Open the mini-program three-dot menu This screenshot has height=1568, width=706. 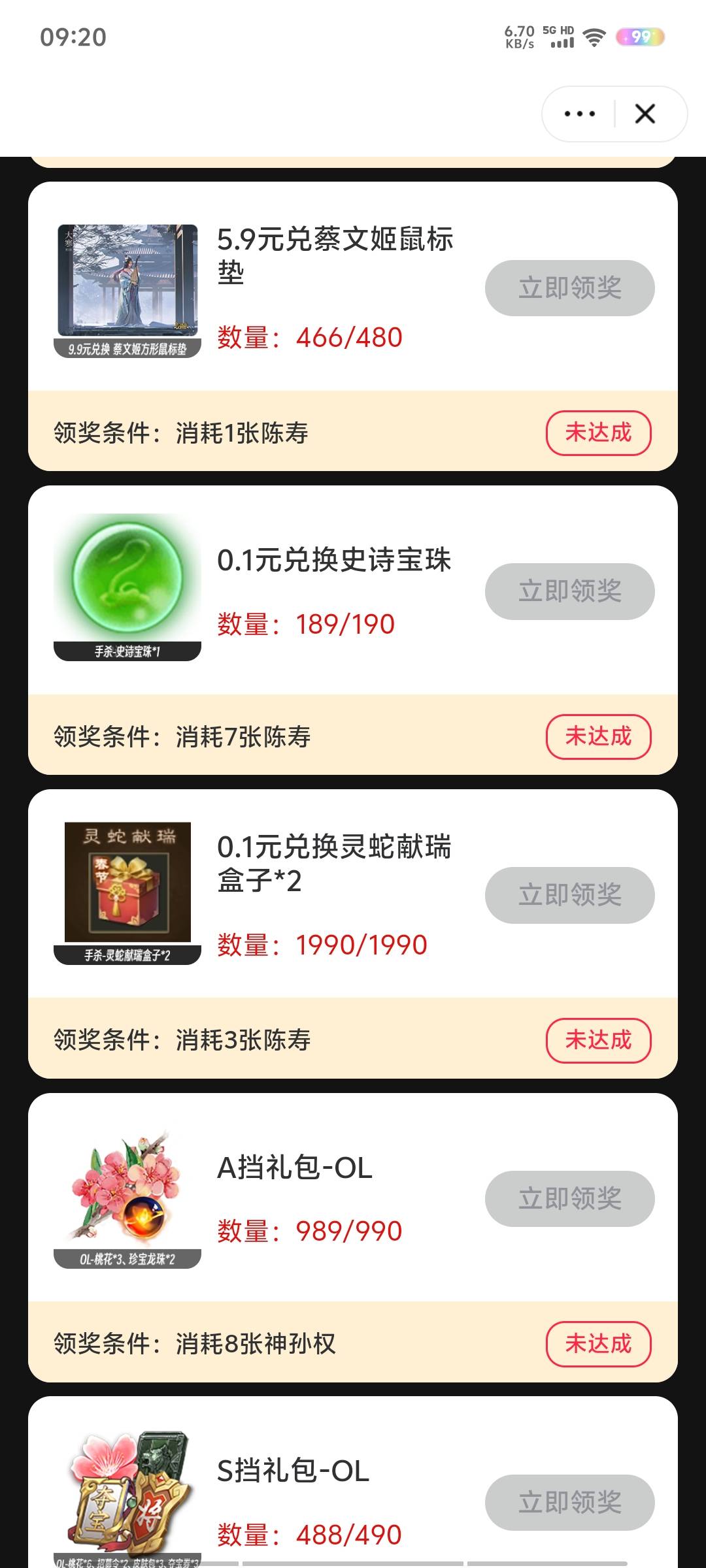click(579, 114)
